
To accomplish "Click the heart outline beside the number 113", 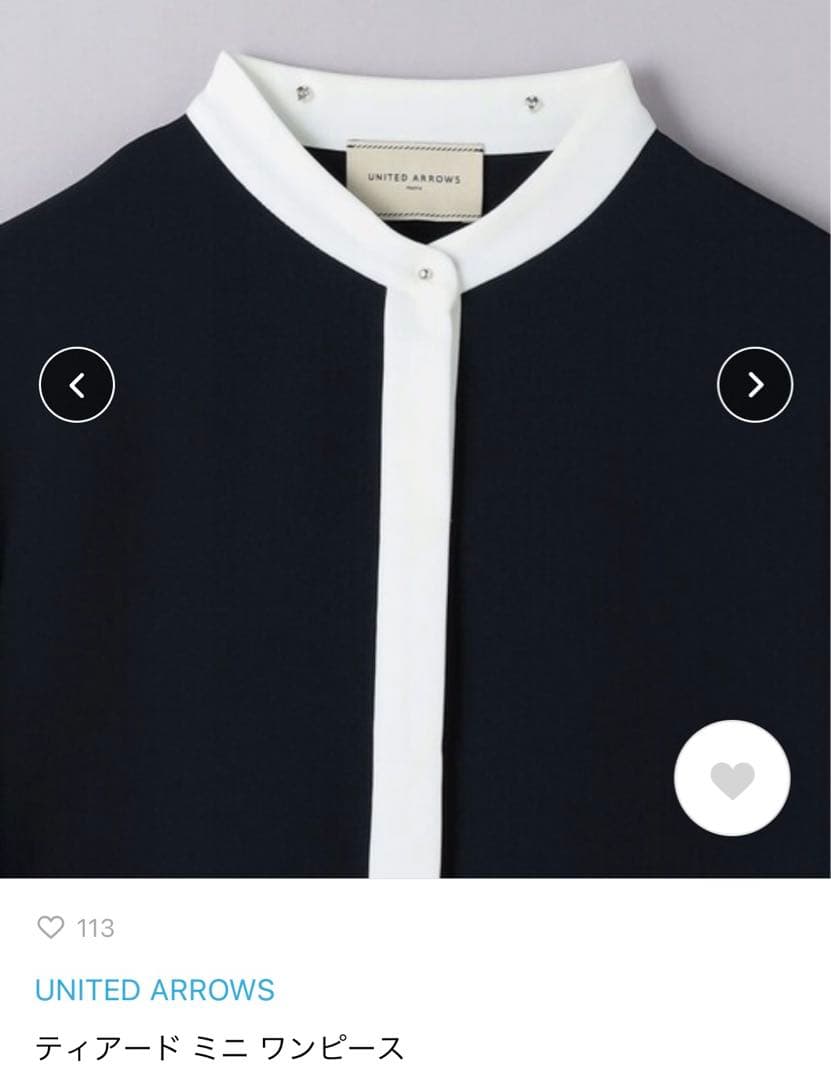I will (x=49, y=928).
